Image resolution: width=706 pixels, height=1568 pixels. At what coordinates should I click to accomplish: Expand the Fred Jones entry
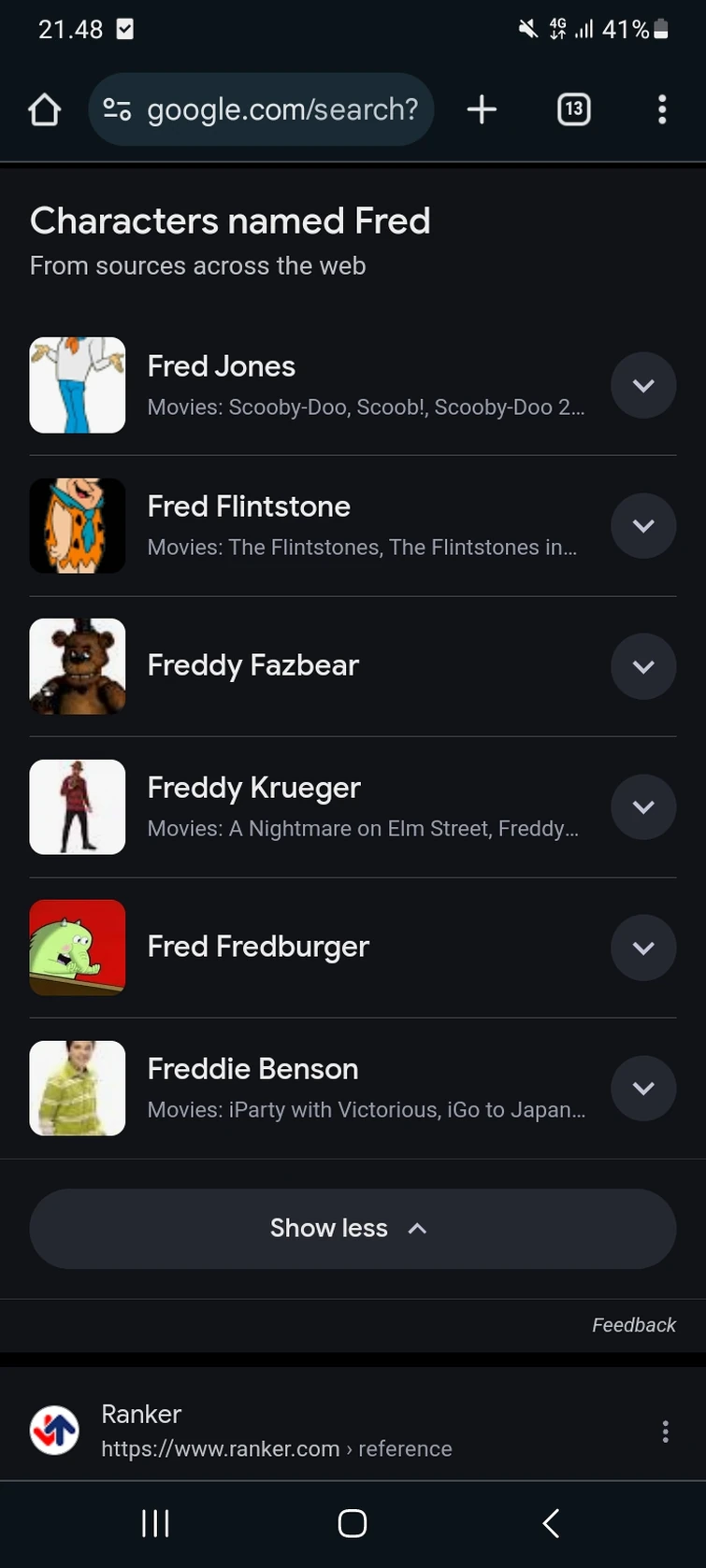point(643,385)
